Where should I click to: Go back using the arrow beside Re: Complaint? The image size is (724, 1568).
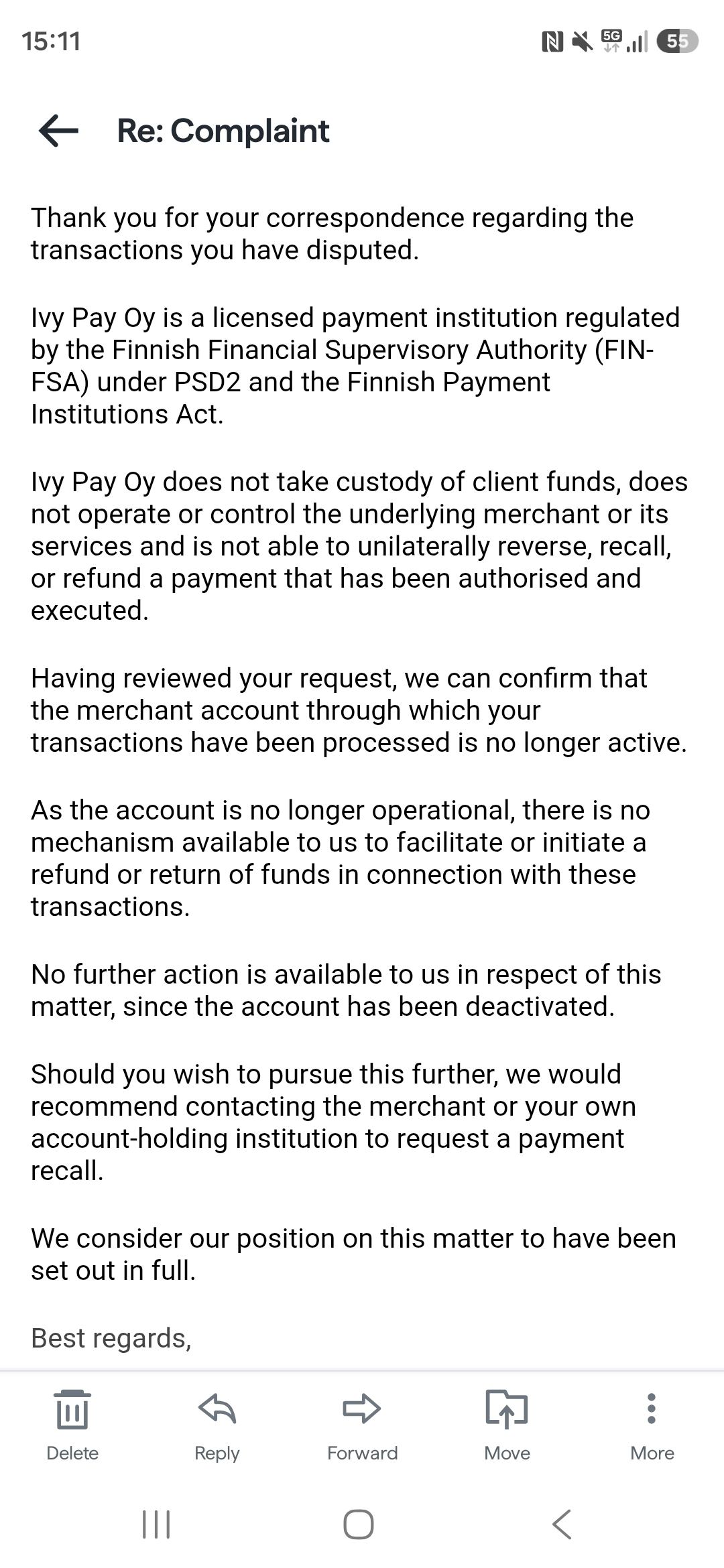tap(58, 130)
